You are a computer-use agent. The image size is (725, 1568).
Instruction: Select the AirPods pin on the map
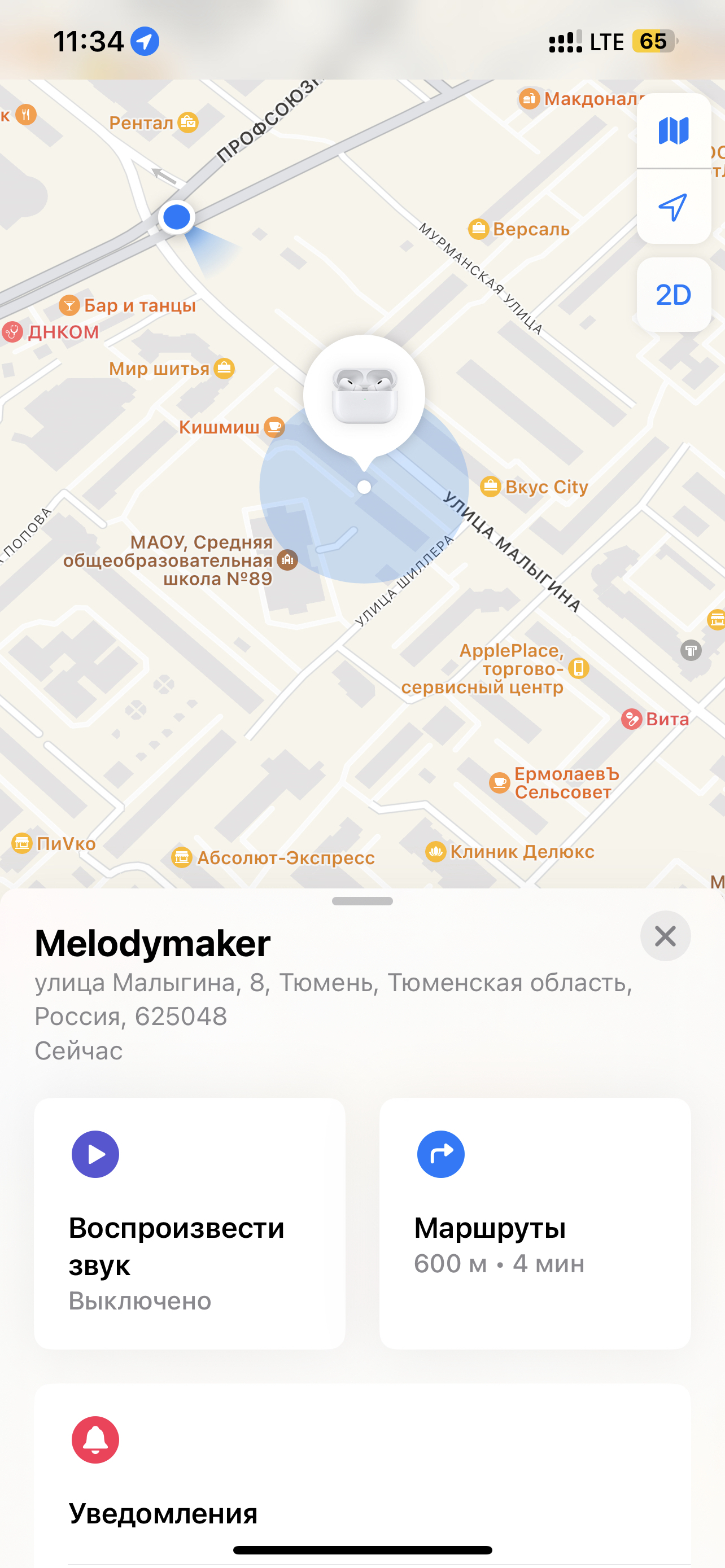[x=364, y=396]
